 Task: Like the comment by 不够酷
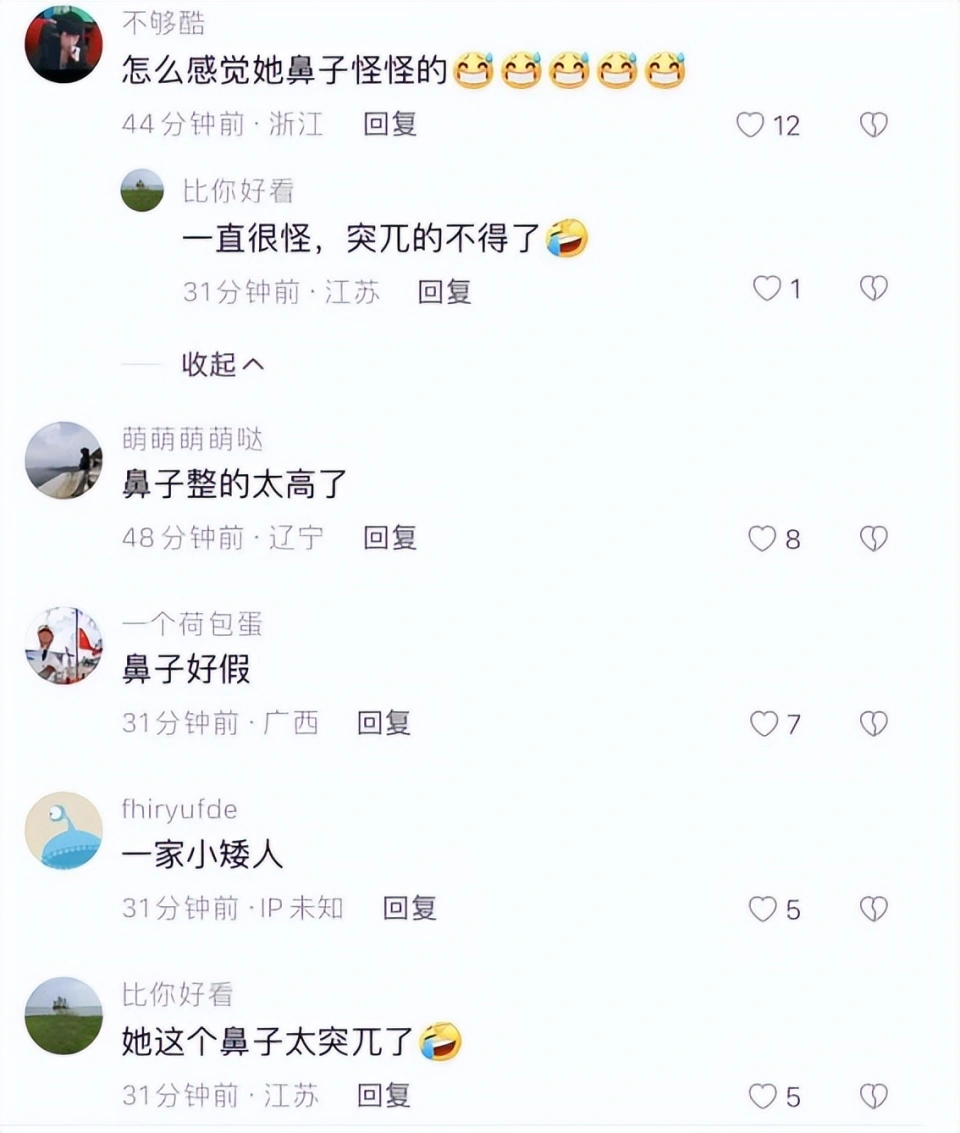point(751,125)
